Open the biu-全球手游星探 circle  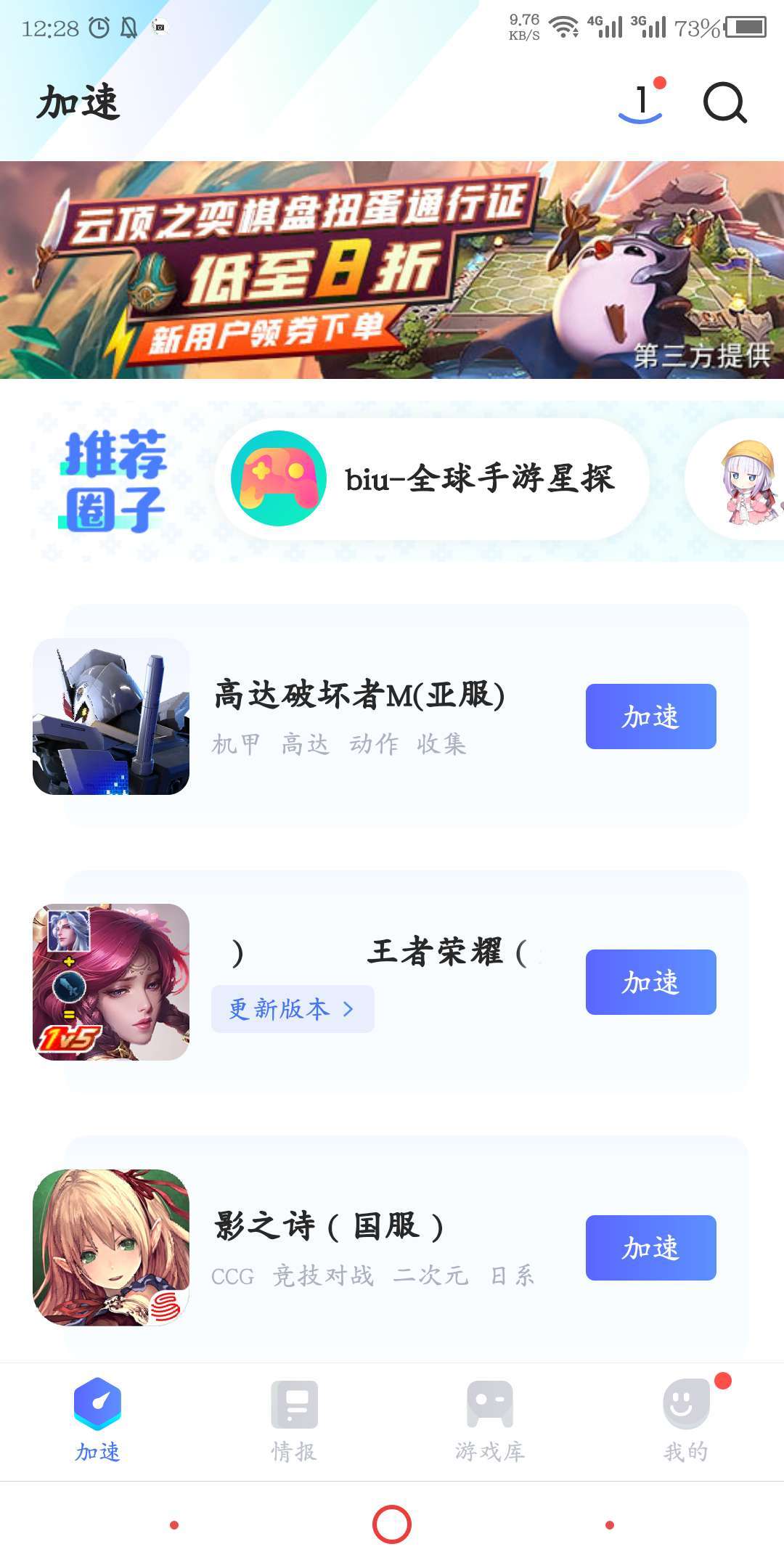click(431, 478)
